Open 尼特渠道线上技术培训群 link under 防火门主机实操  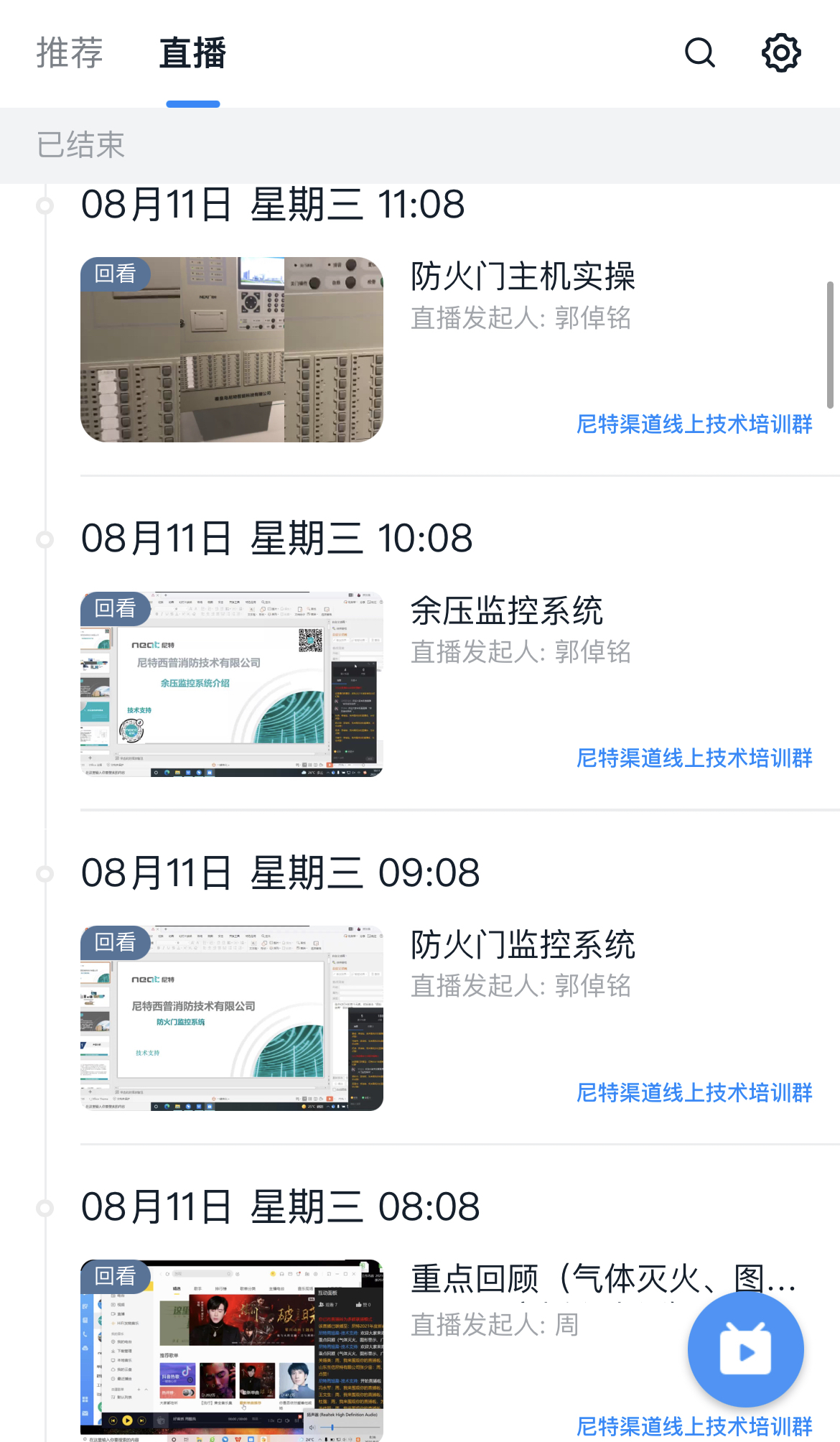click(x=694, y=424)
